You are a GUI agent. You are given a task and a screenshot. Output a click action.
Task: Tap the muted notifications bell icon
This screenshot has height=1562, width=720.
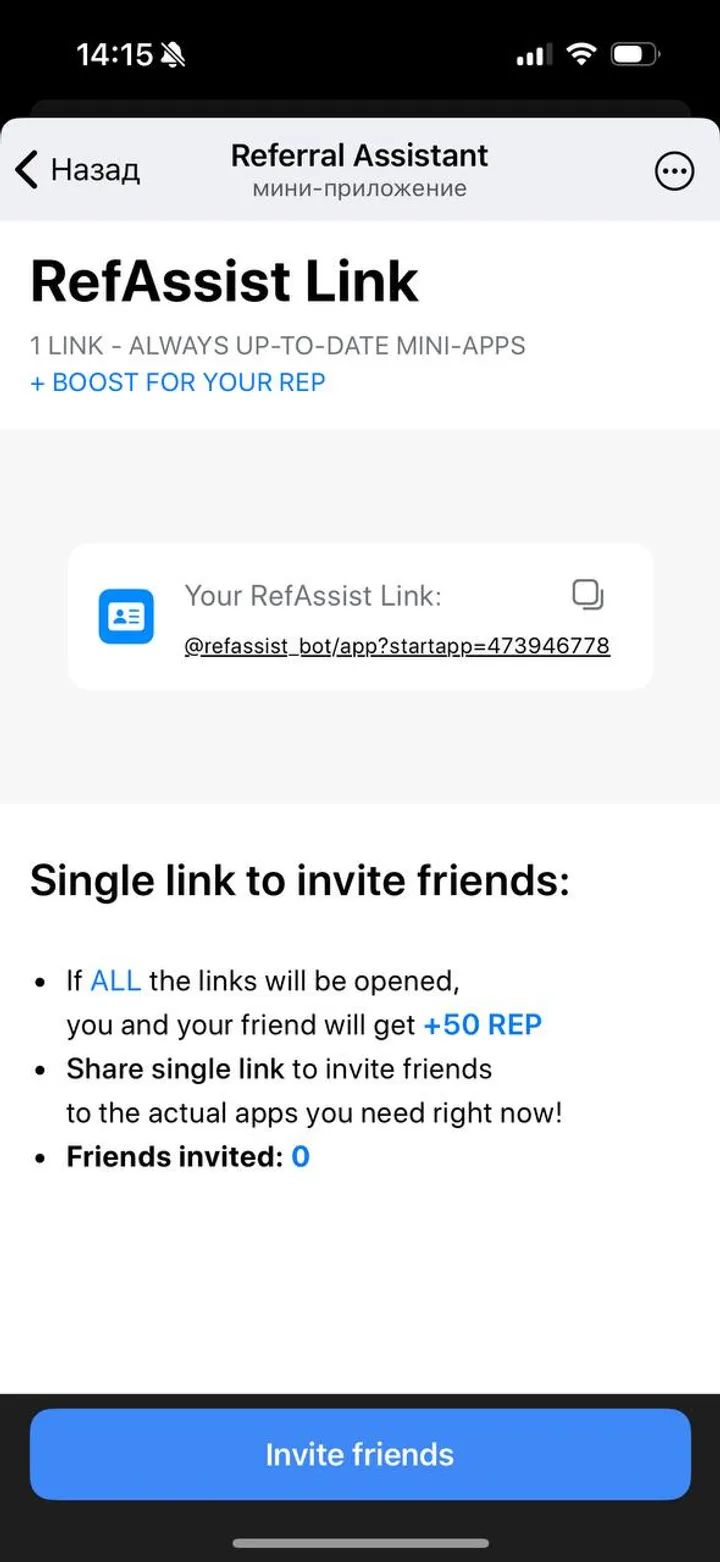click(172, 54)
